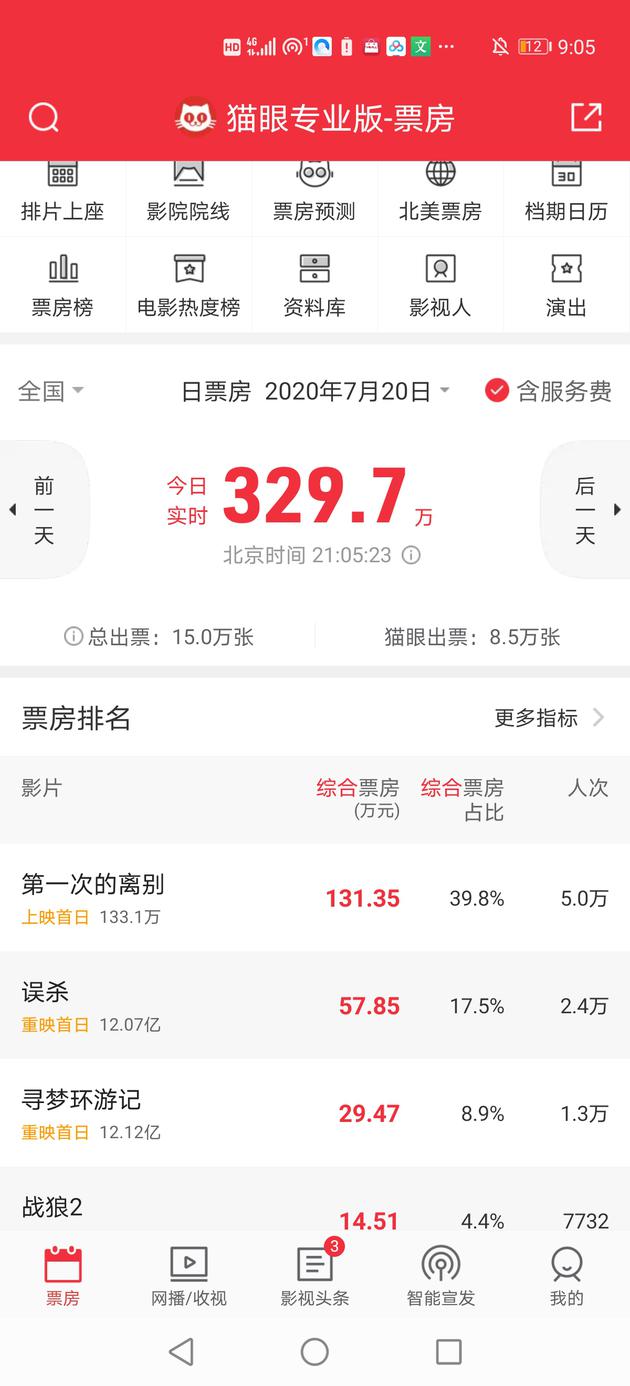The image size is (630, 1386).
Task: Go to the previous day 前一天
Action: point(43,510)
